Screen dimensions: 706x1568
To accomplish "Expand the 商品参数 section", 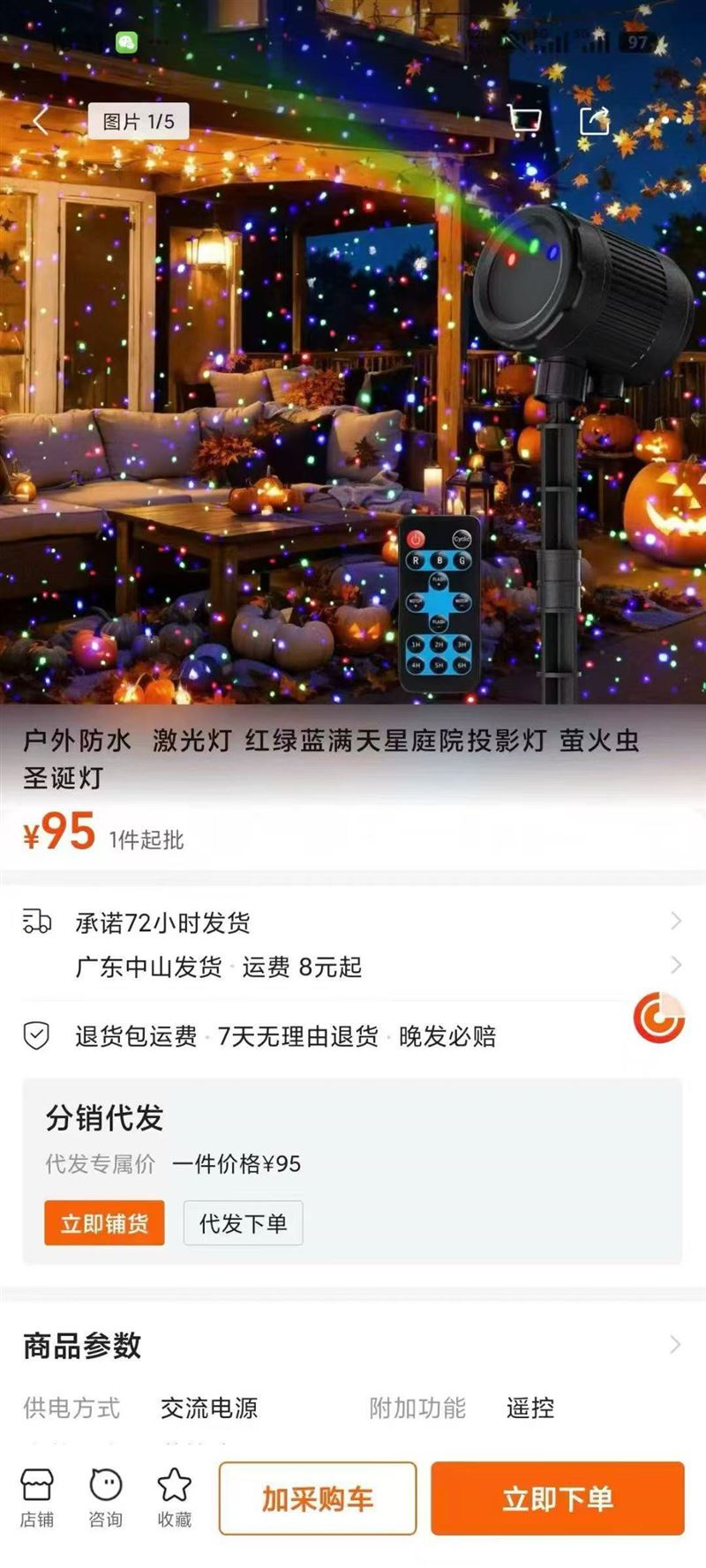I will 353,1346.
